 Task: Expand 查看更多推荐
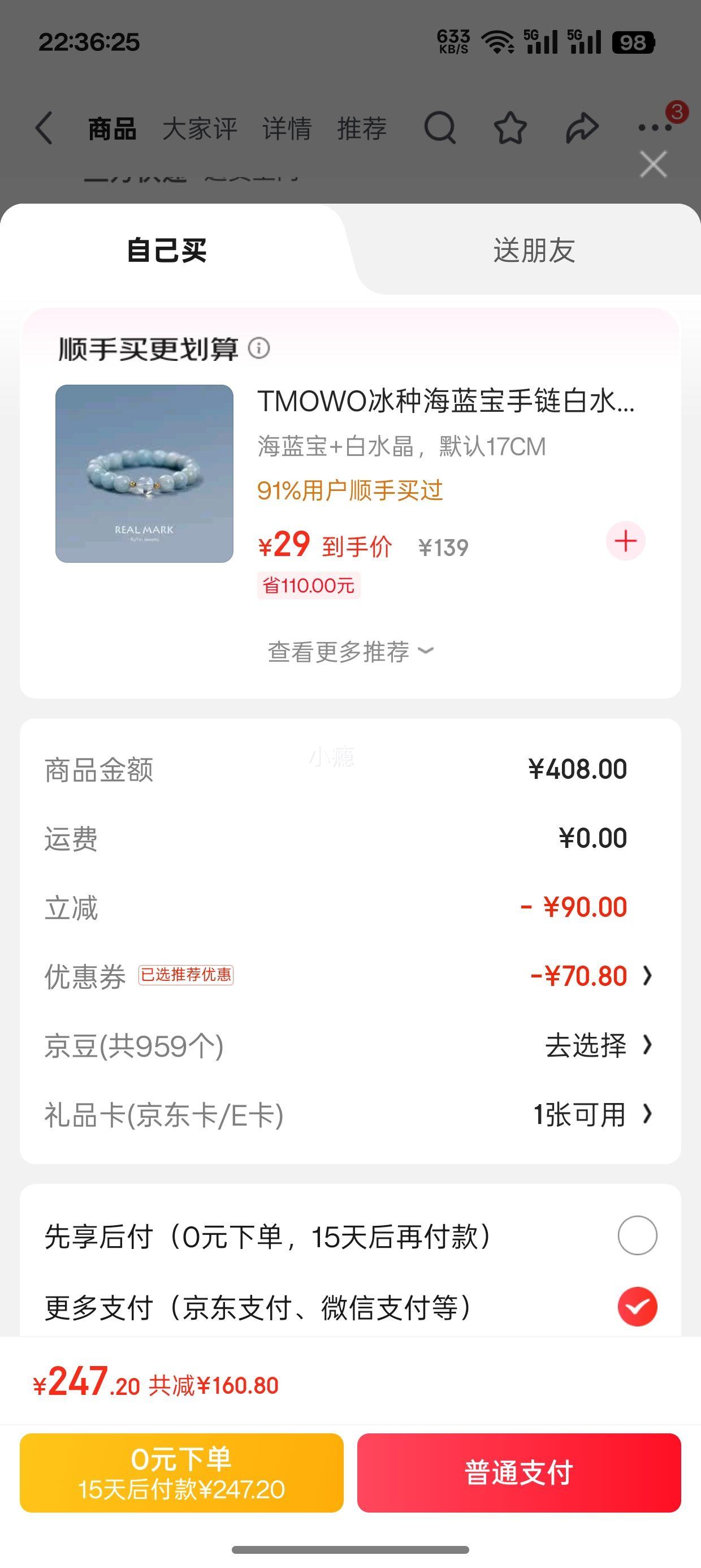350,651
